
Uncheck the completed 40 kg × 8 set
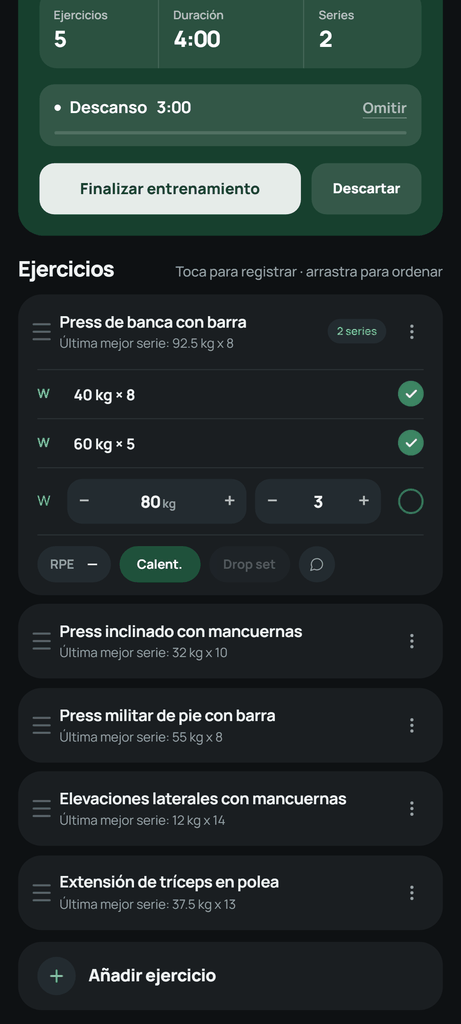pyautogui.click(x=411, y=394)
